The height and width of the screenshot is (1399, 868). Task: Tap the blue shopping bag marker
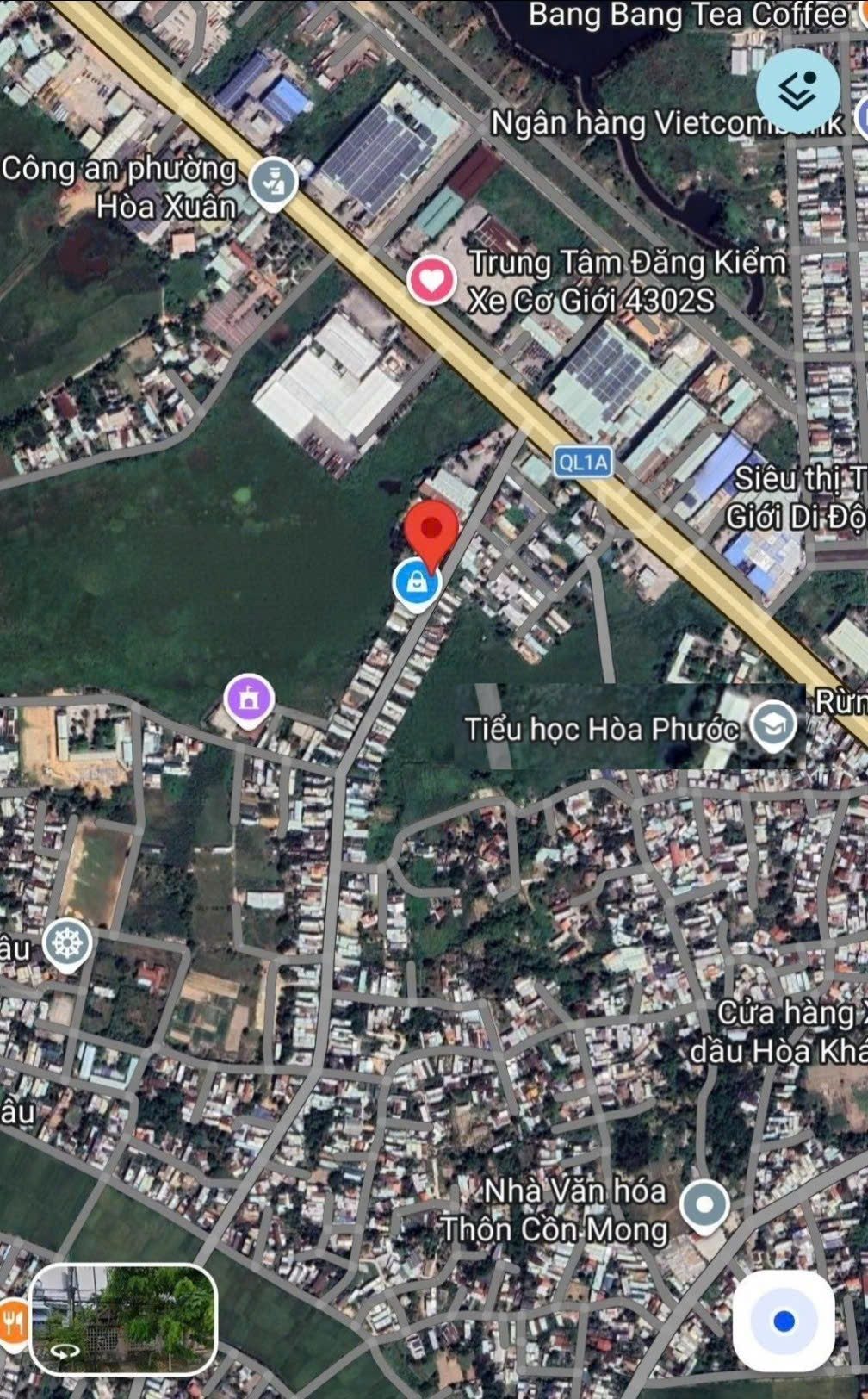pyautogui.click(x=418, y=583)
